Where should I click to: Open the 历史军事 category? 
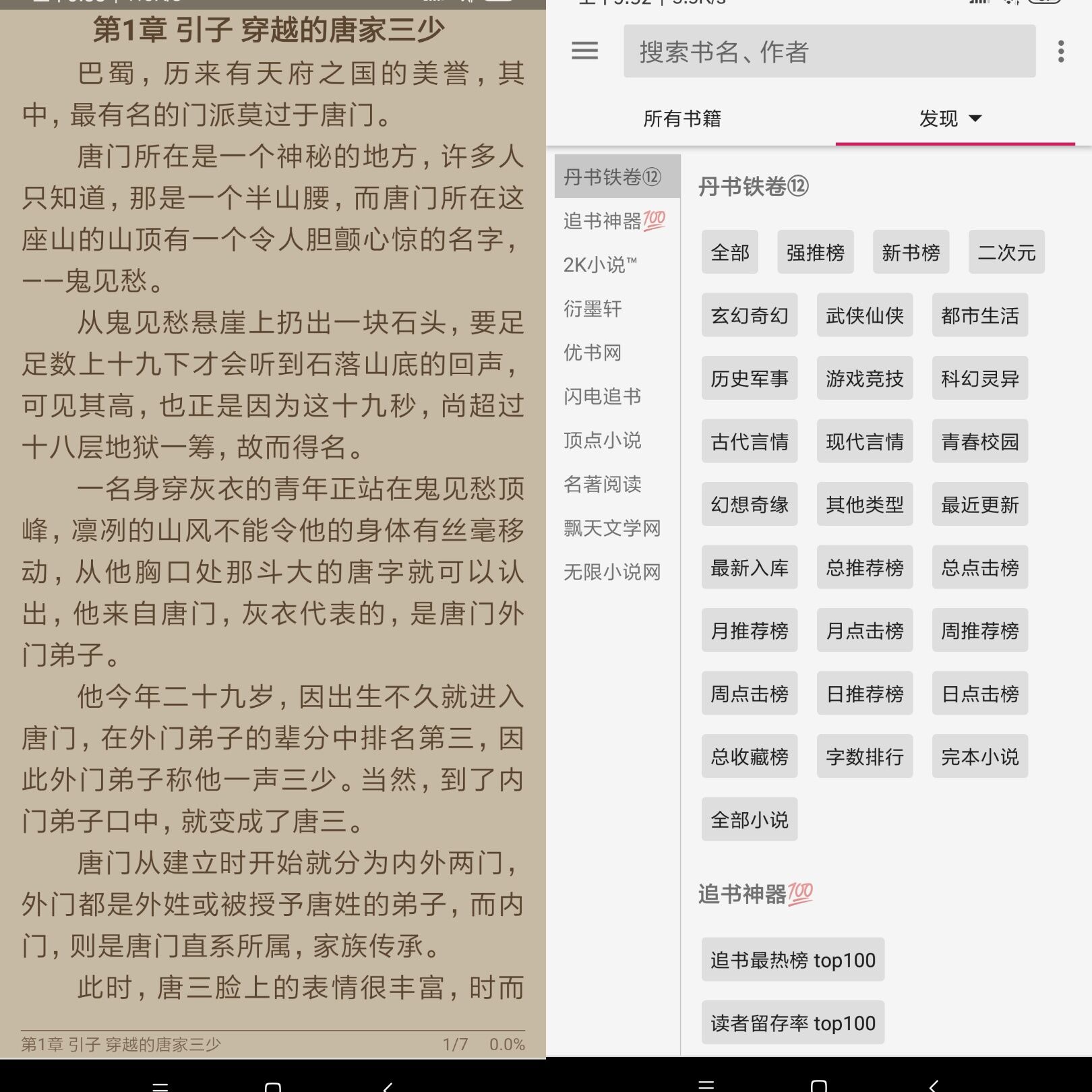(x=749, y=378)
